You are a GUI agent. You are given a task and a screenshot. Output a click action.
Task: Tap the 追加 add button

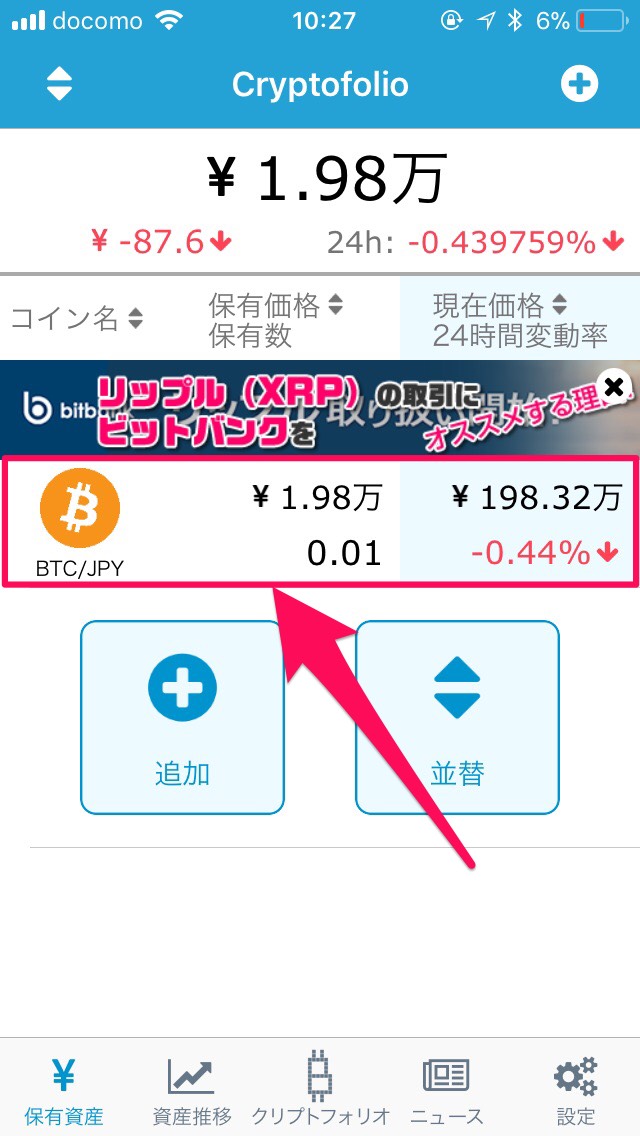click(182, 717)
